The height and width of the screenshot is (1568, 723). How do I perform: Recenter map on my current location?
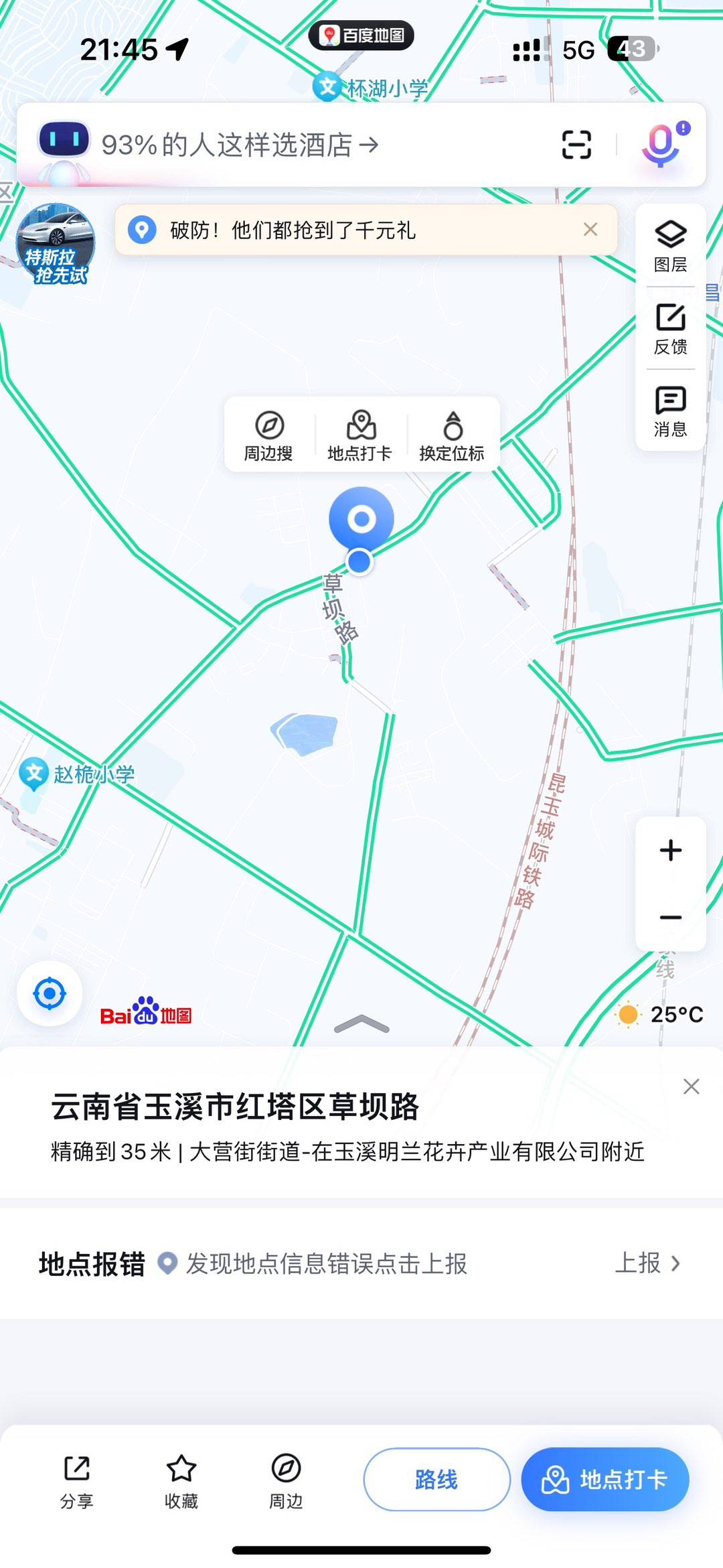pyautogui.click(x=50, y=993)
